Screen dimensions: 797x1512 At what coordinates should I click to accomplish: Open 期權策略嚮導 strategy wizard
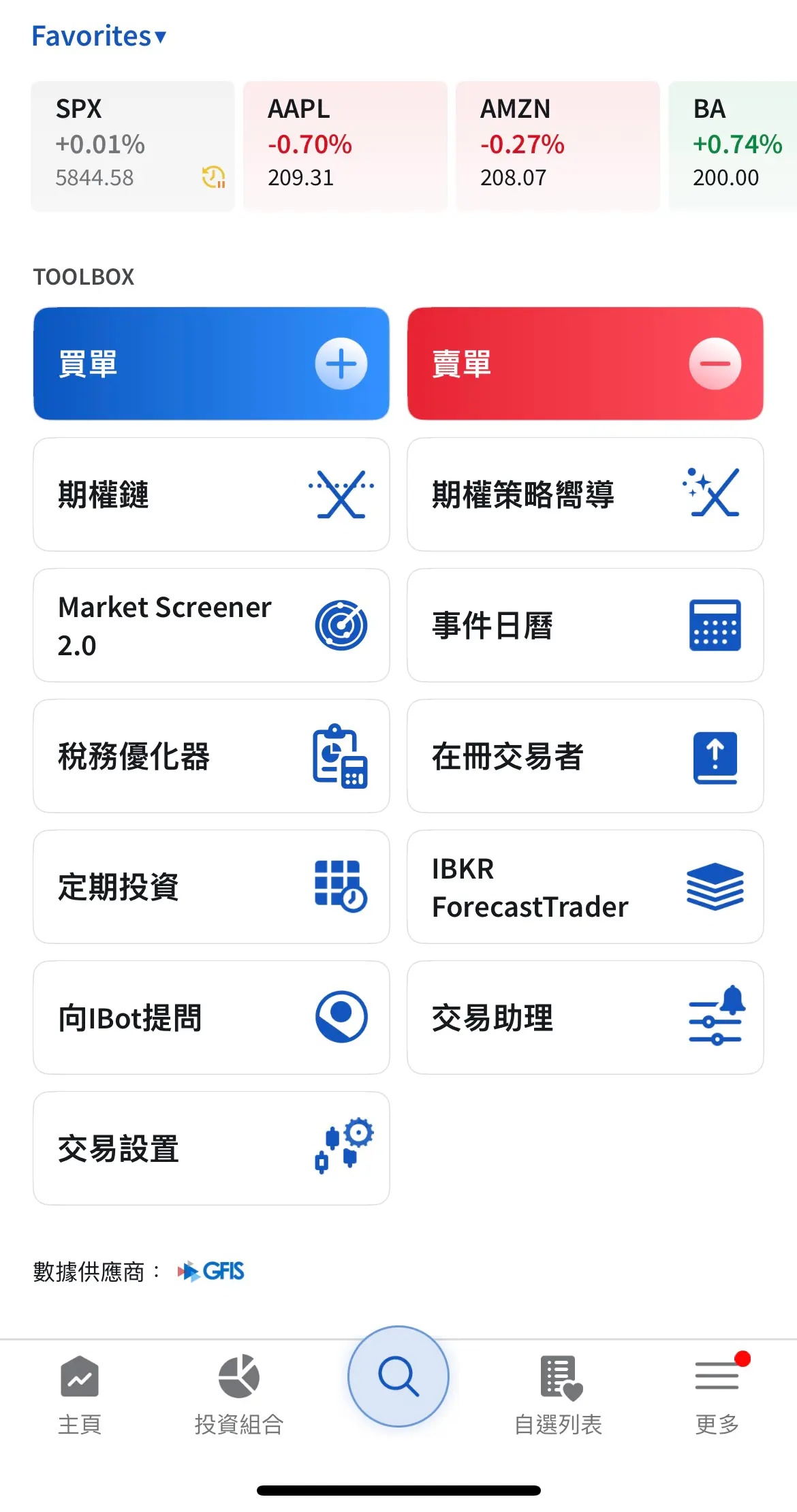585,494
